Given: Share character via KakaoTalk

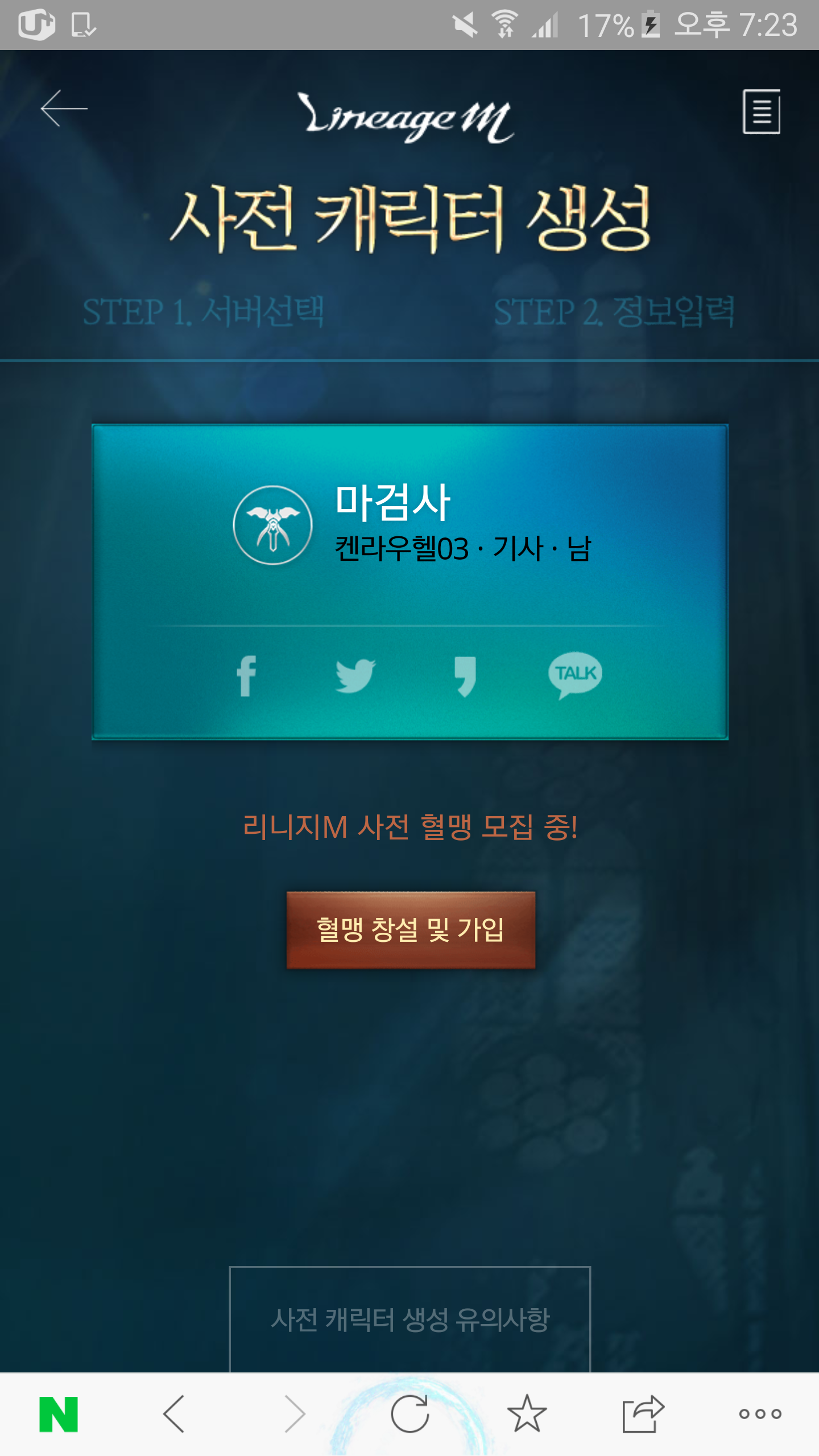Looking at the screenshot, I should [575, 675].
